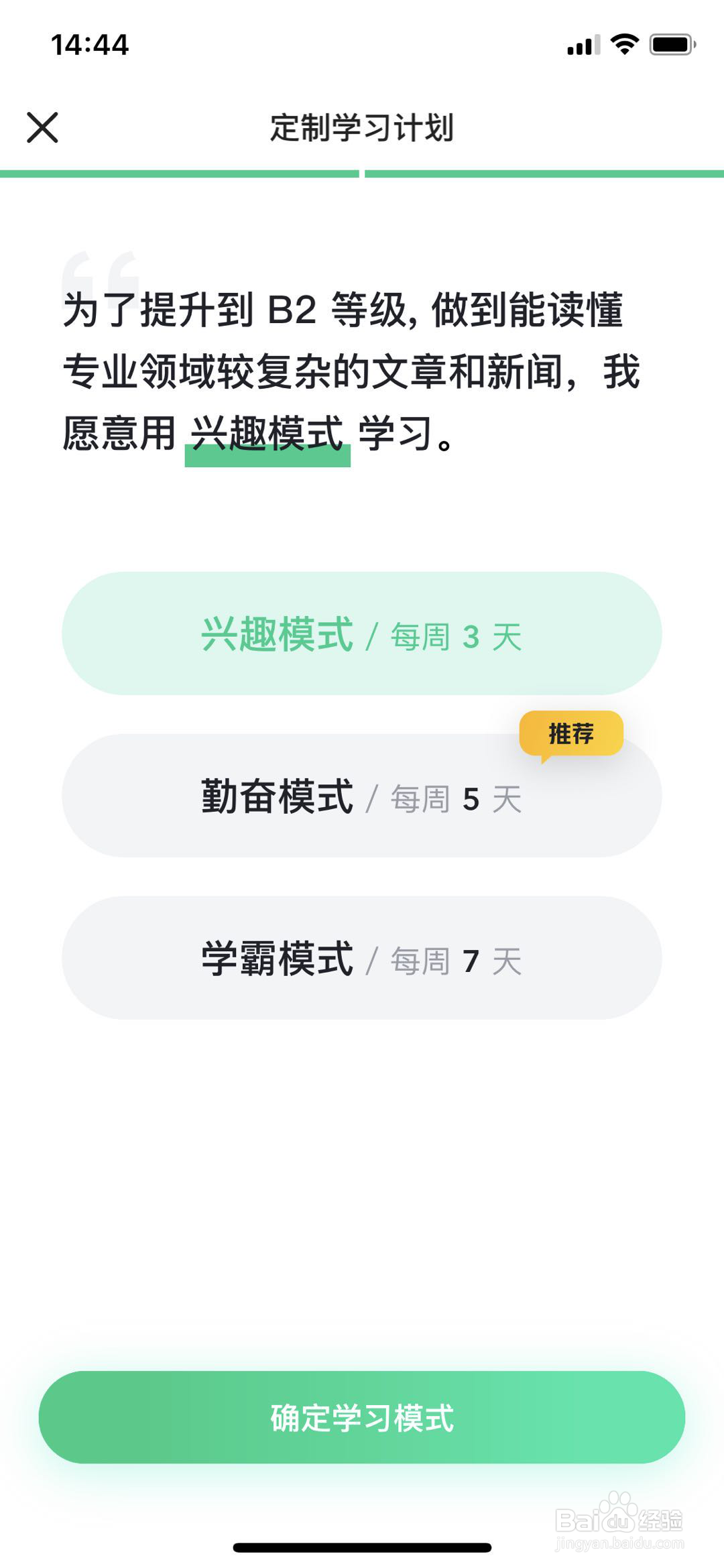The height and width of the screenshot is (1568, 724).
Task: Open the recommended 勤奋模式 option
Action: click(x=362, y=798)
